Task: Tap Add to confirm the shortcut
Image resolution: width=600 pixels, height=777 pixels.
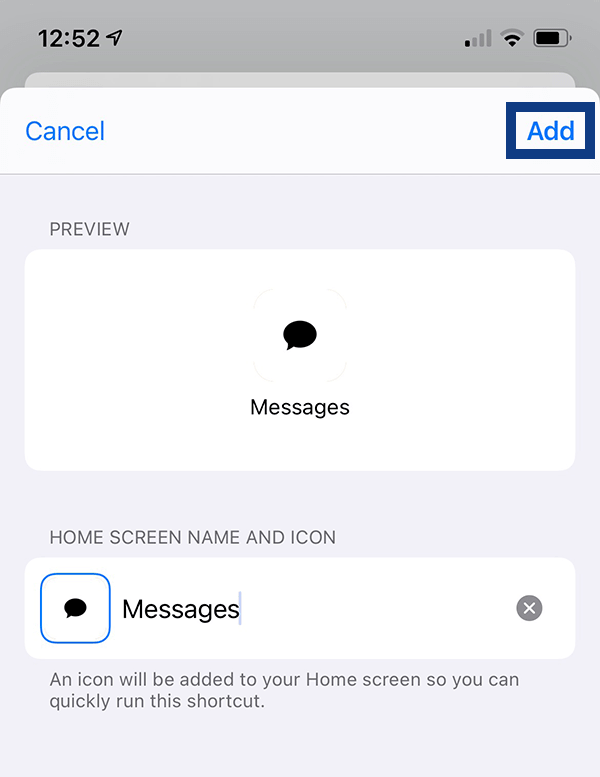Action: [550, 131]
